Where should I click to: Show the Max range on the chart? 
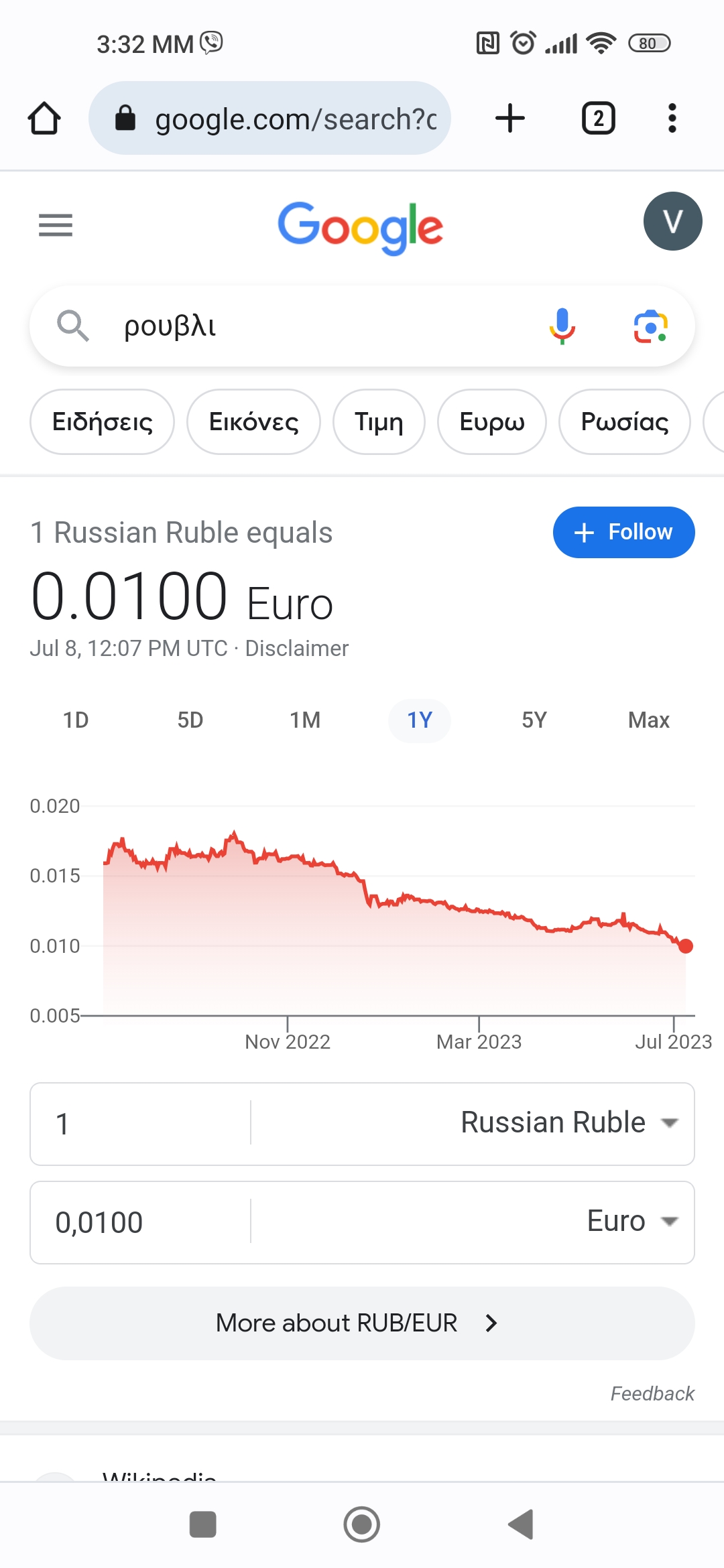(648, 720)
